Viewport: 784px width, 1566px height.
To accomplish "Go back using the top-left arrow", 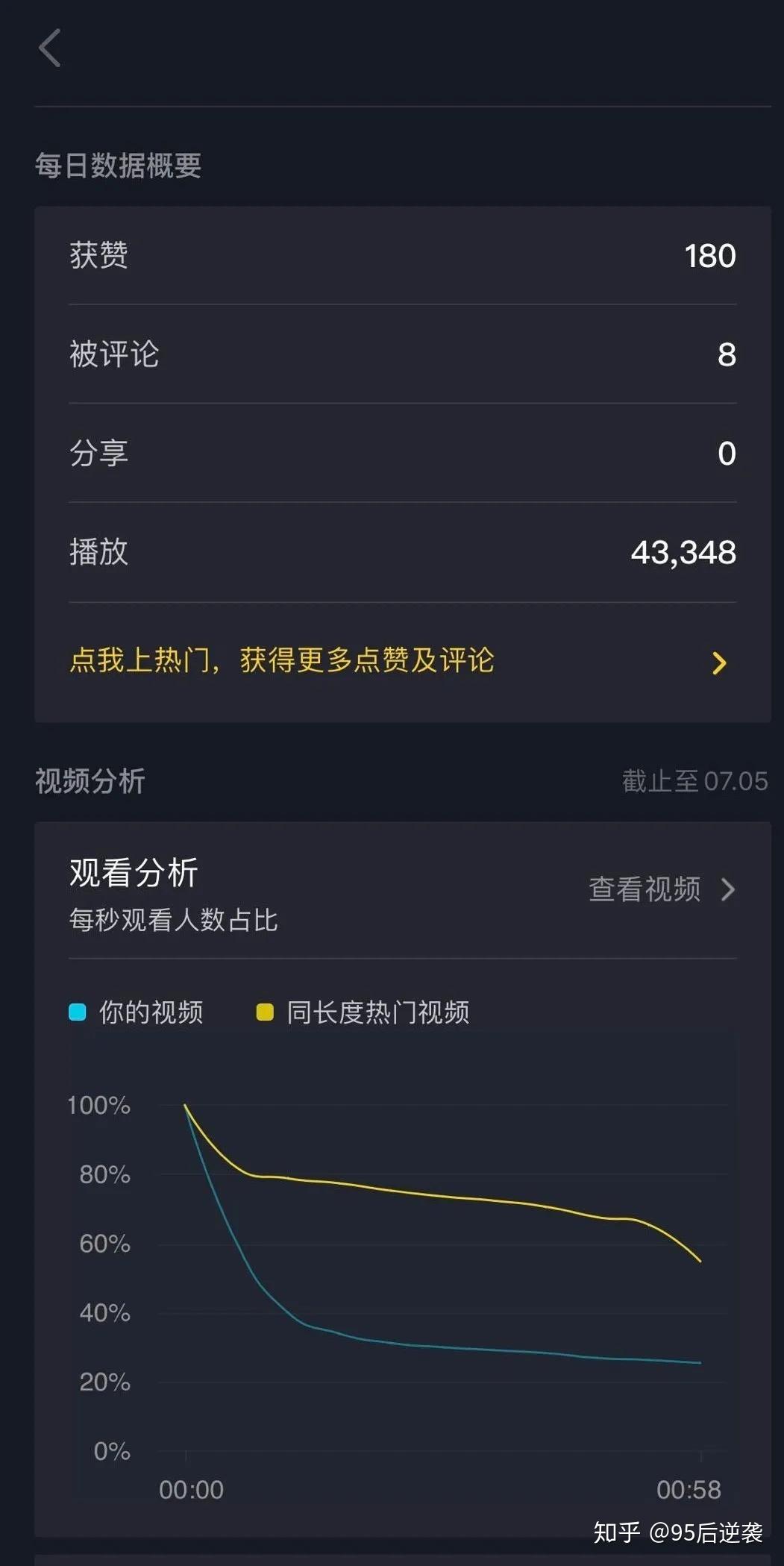I will coord(50,48).
